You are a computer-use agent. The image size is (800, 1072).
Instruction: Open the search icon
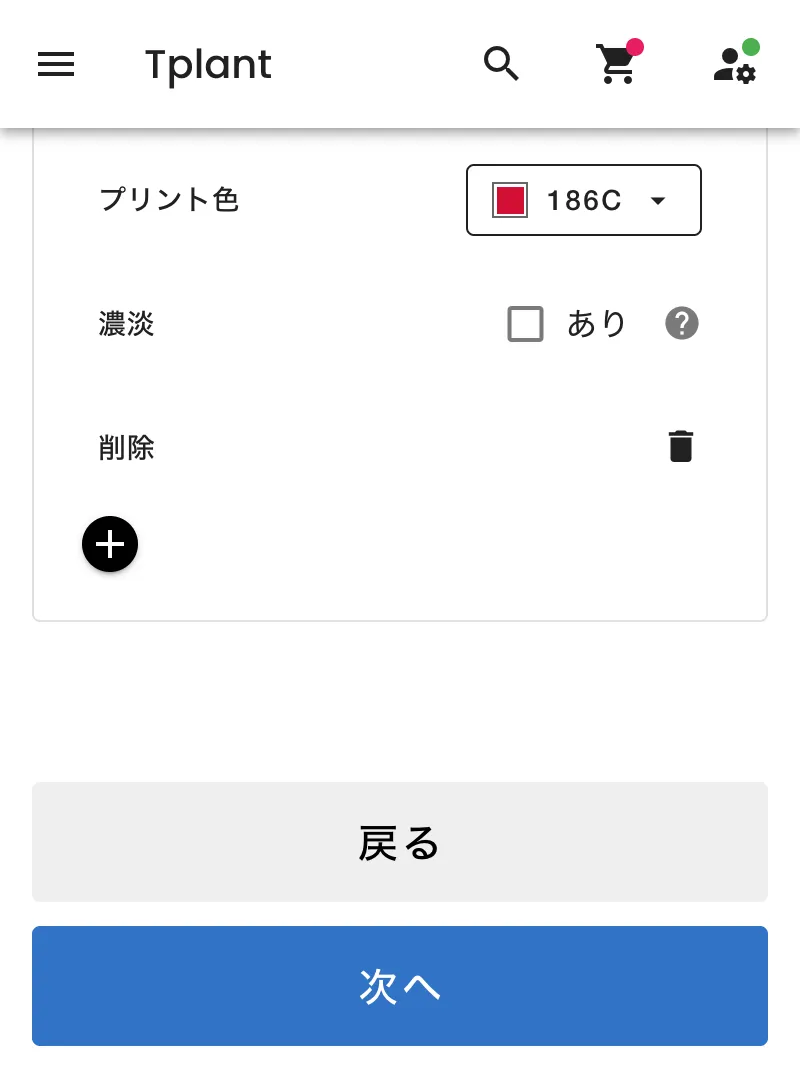pyautogui.click(x=501, y=64)
